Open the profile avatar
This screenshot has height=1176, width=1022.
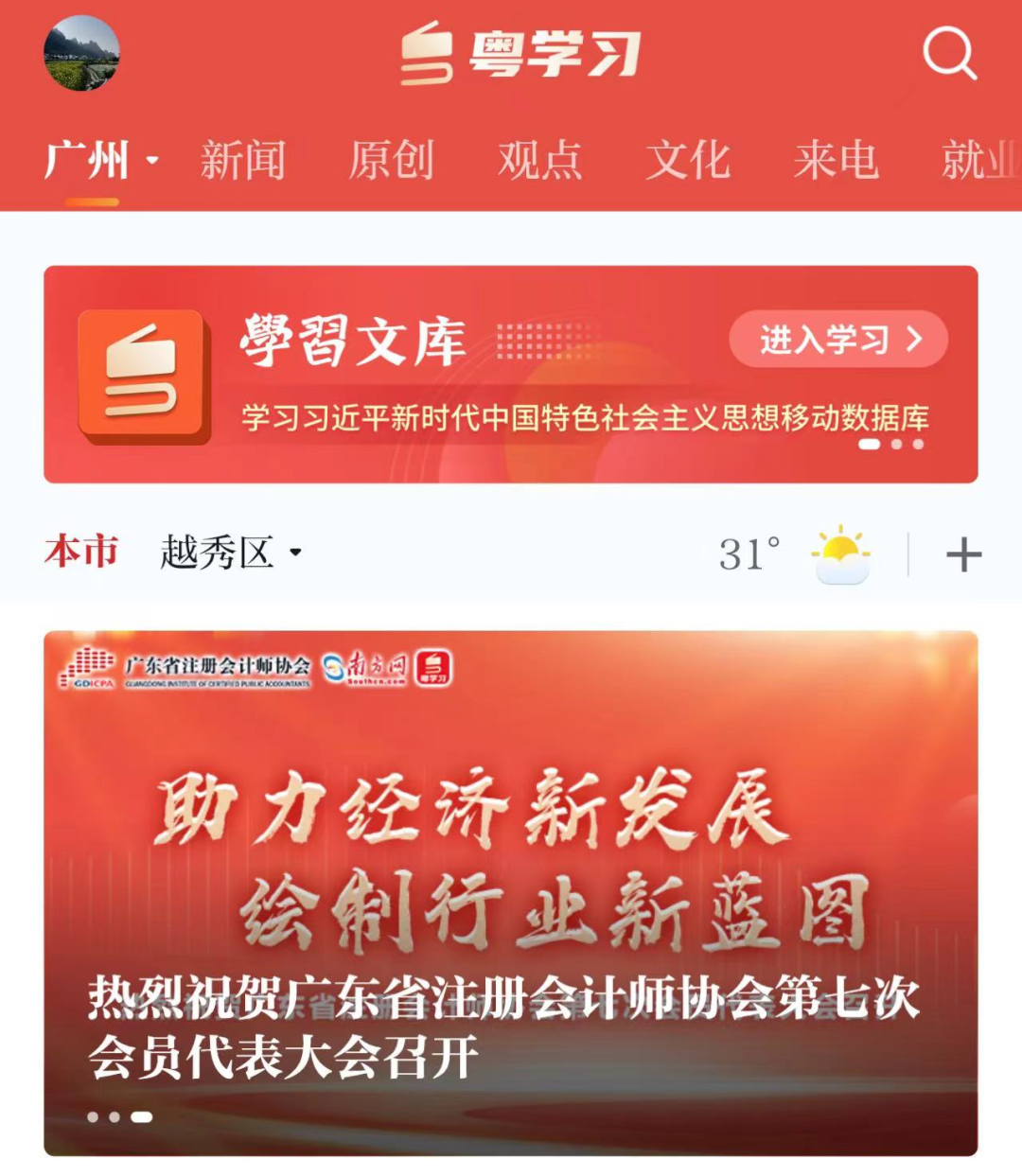click(81, 53)
